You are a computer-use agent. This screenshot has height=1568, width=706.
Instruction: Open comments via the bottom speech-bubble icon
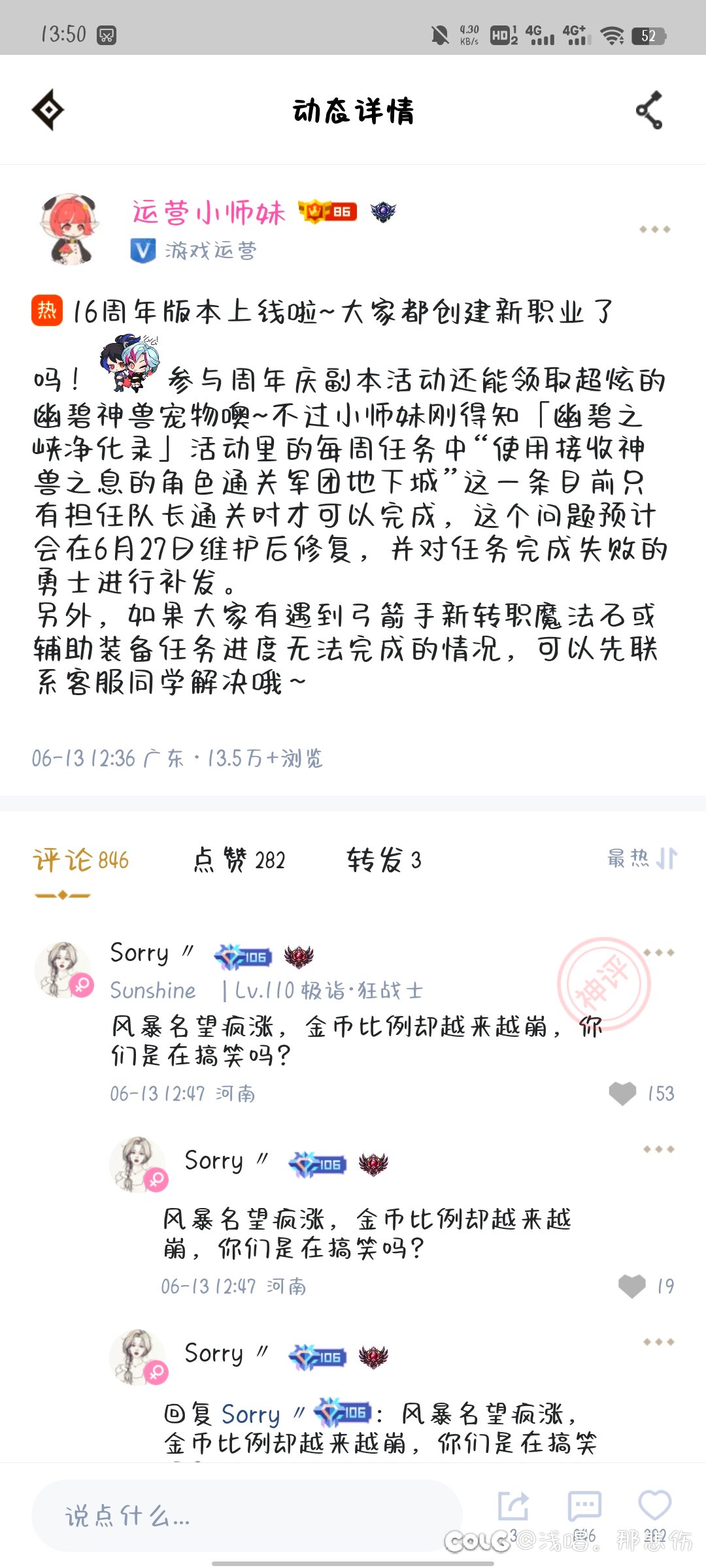click(x=584, y=1507)
